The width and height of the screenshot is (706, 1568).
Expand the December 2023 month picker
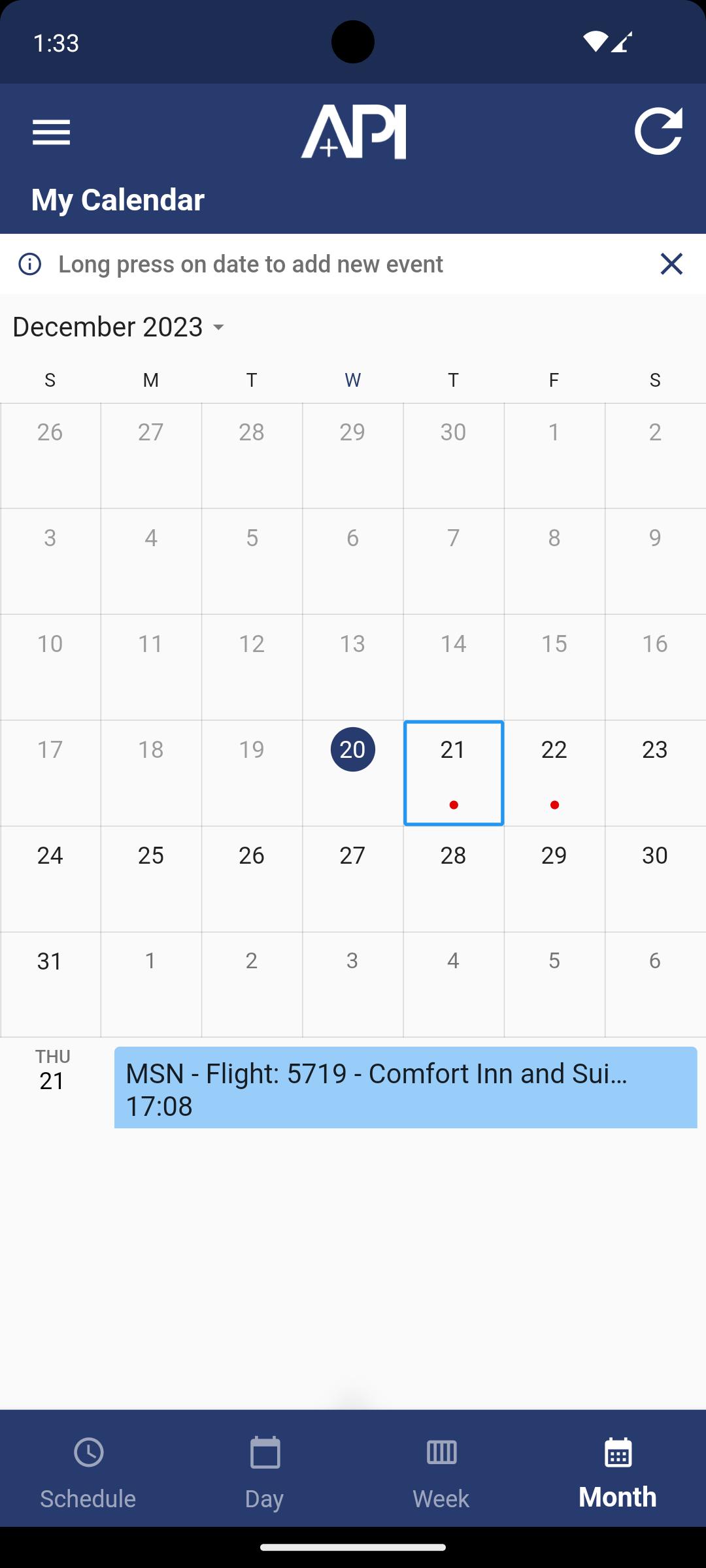pos(118,327)
